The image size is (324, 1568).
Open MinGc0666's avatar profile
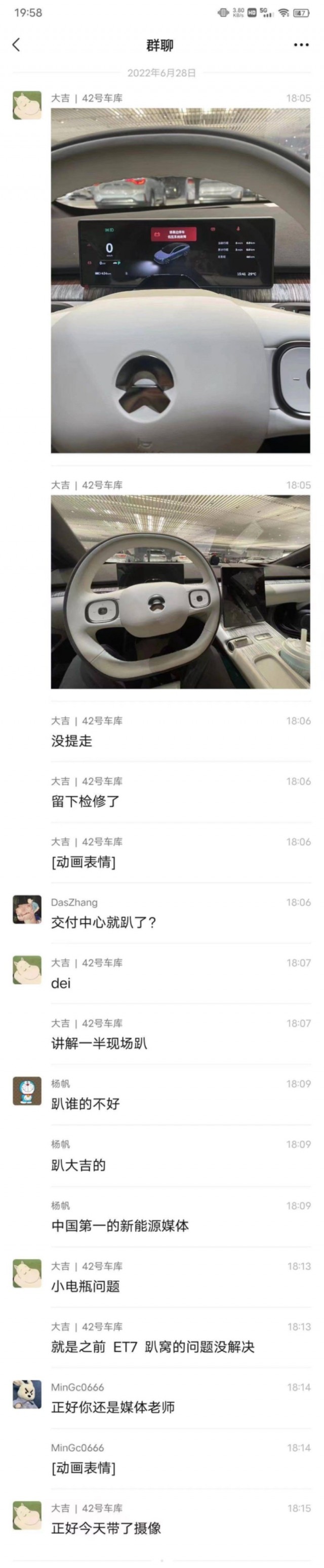click(27, 1394)
